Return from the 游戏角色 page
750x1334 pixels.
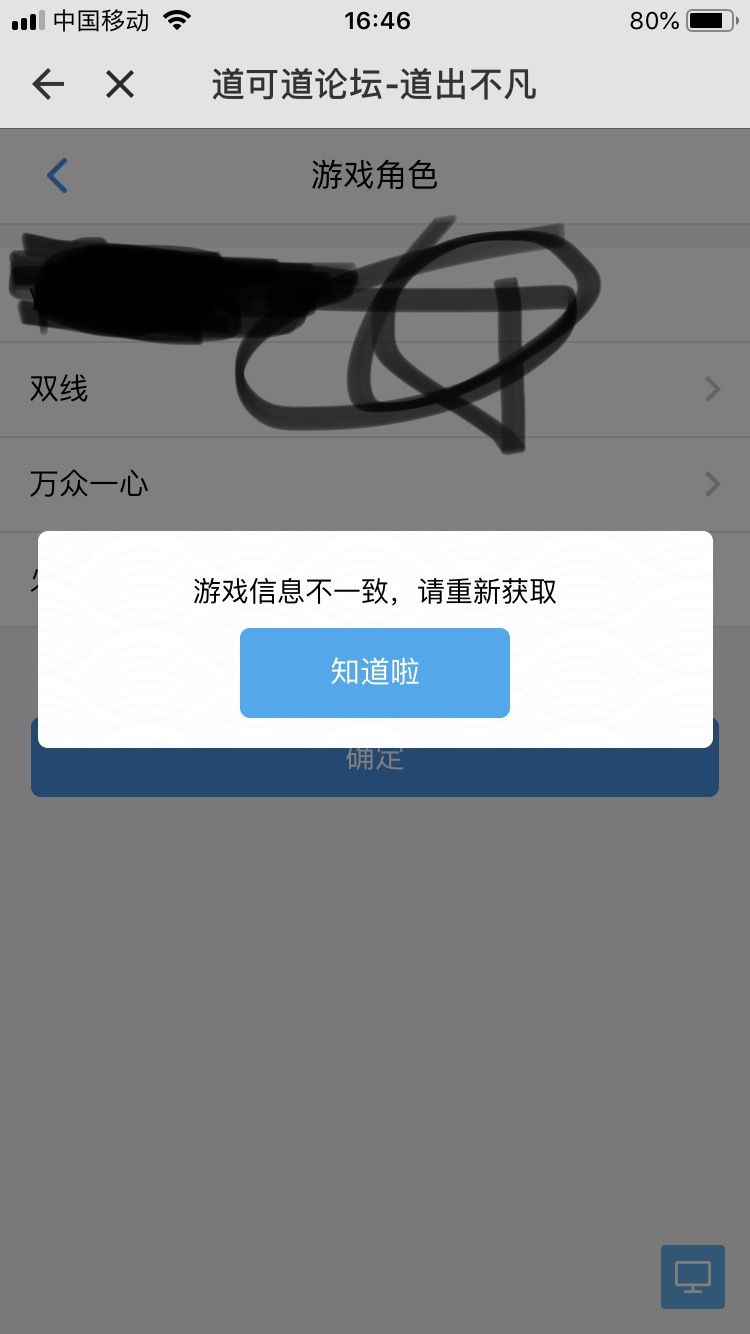pyautogui.click(x=57, y=176)
